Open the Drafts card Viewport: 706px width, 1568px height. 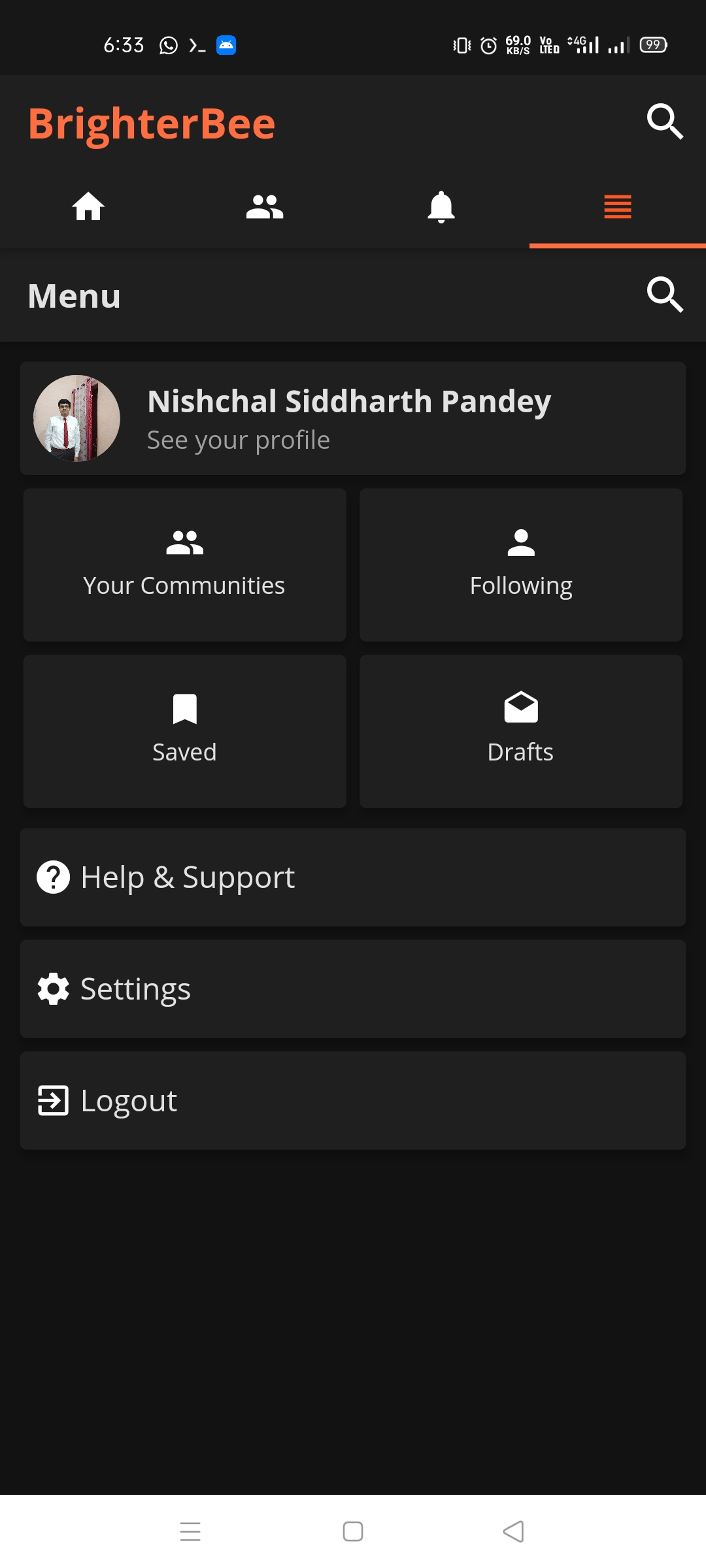(521, 732)
